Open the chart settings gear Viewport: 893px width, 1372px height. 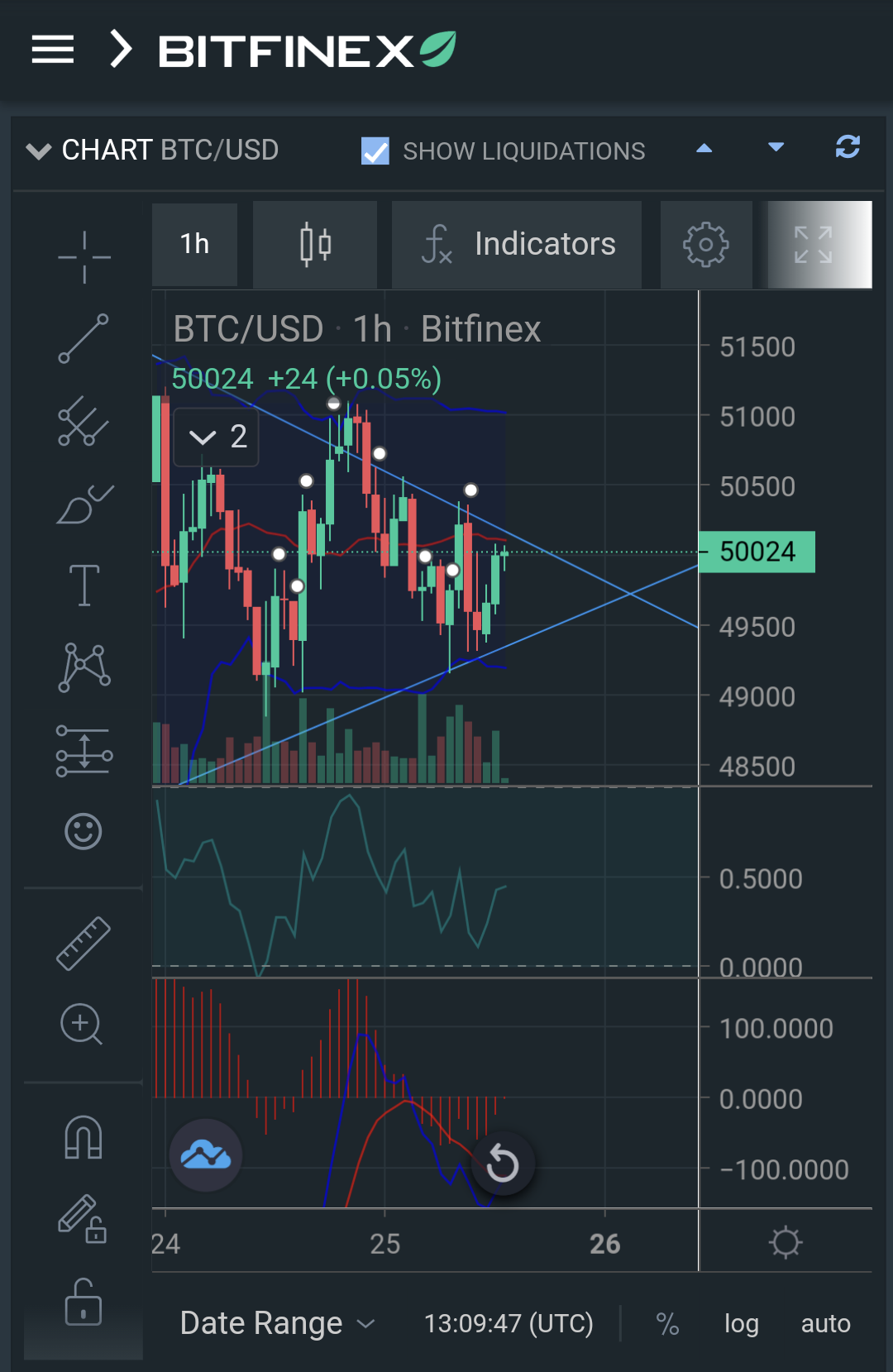tap(706, 244)
